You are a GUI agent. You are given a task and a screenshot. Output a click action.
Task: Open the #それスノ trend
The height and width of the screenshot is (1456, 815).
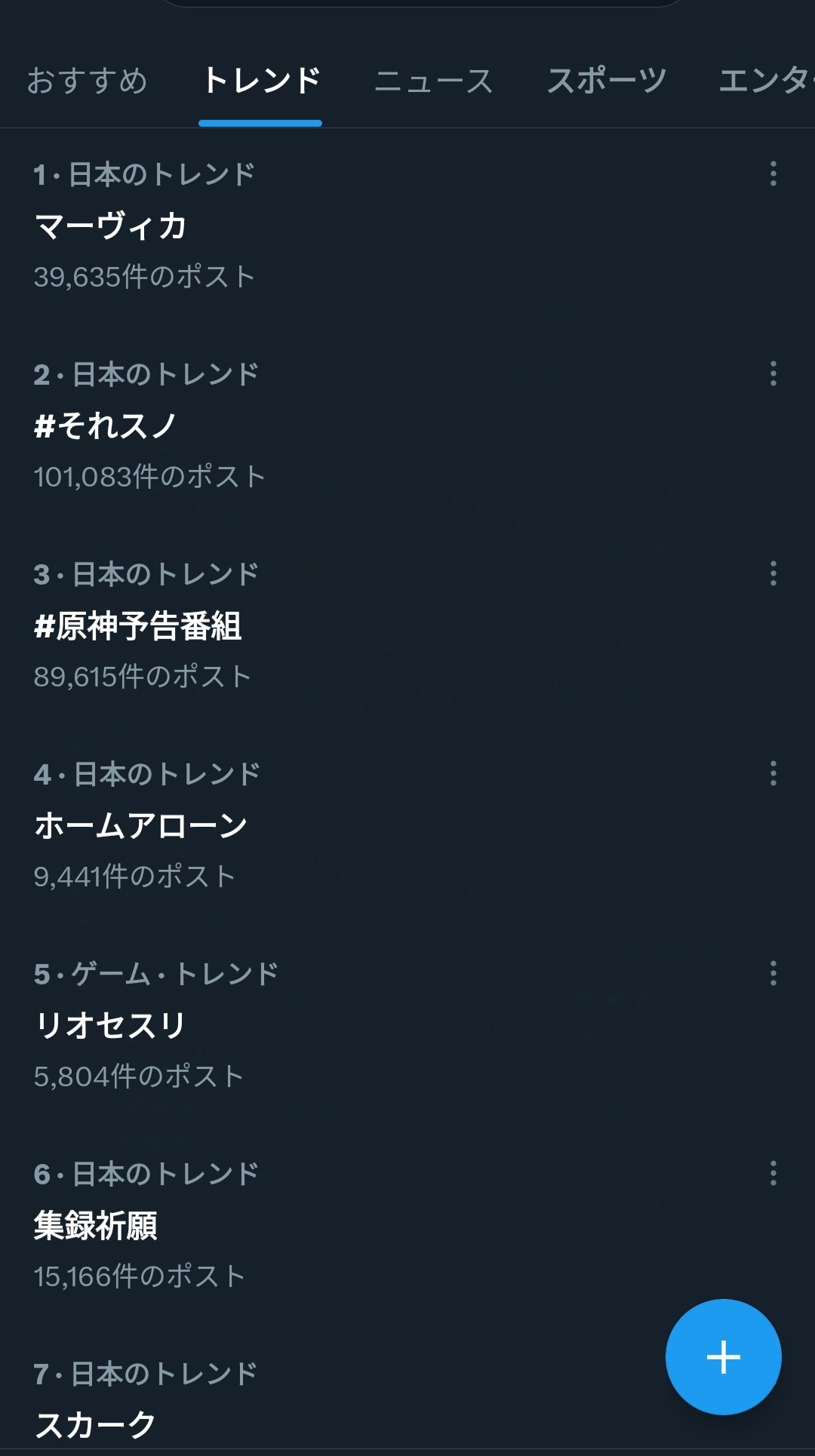point(407,426)
